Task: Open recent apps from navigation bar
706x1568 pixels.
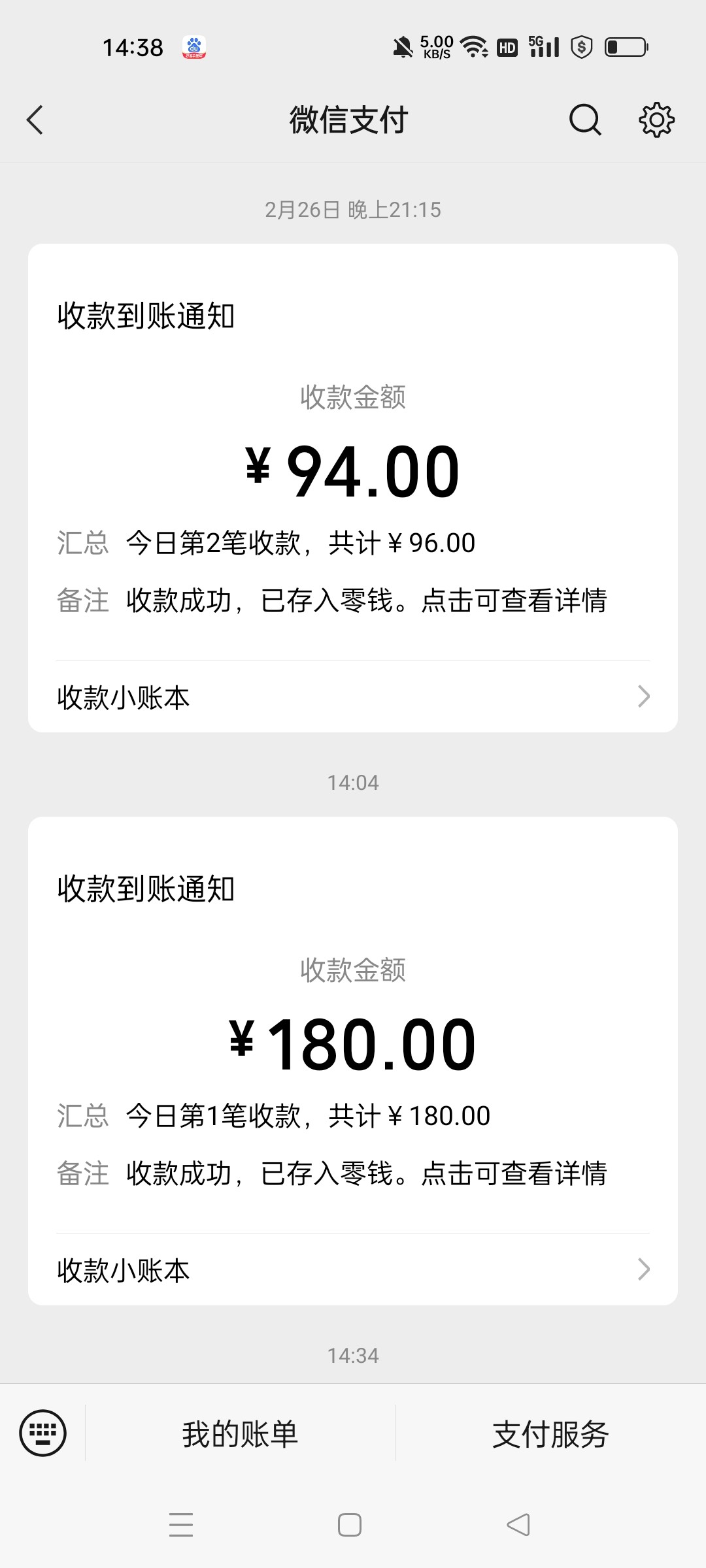Action: [x=181, y=1525]
